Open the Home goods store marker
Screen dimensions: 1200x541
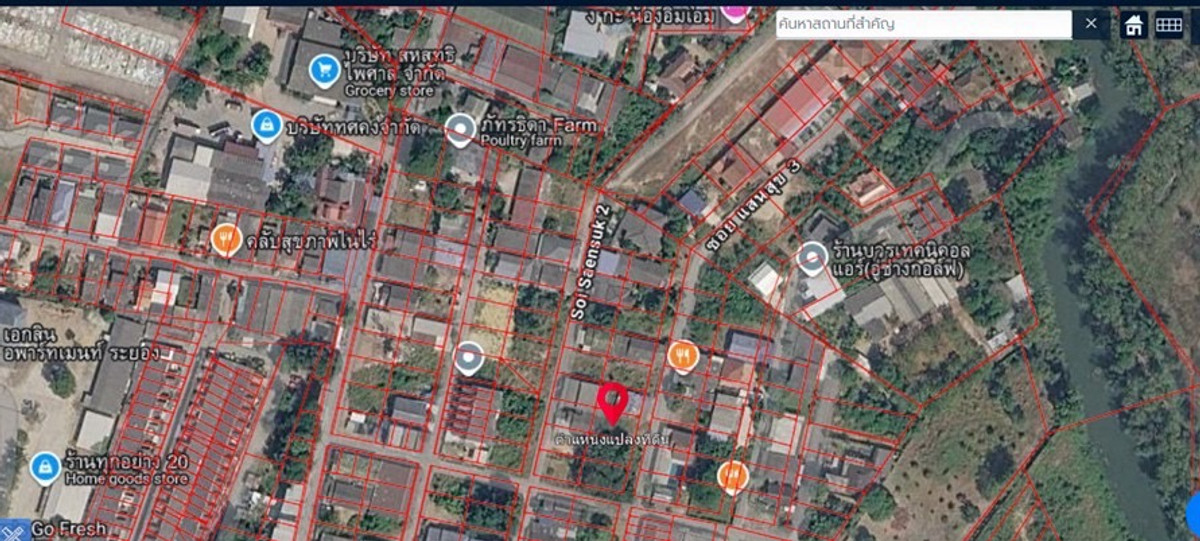(x=45, y=466)
